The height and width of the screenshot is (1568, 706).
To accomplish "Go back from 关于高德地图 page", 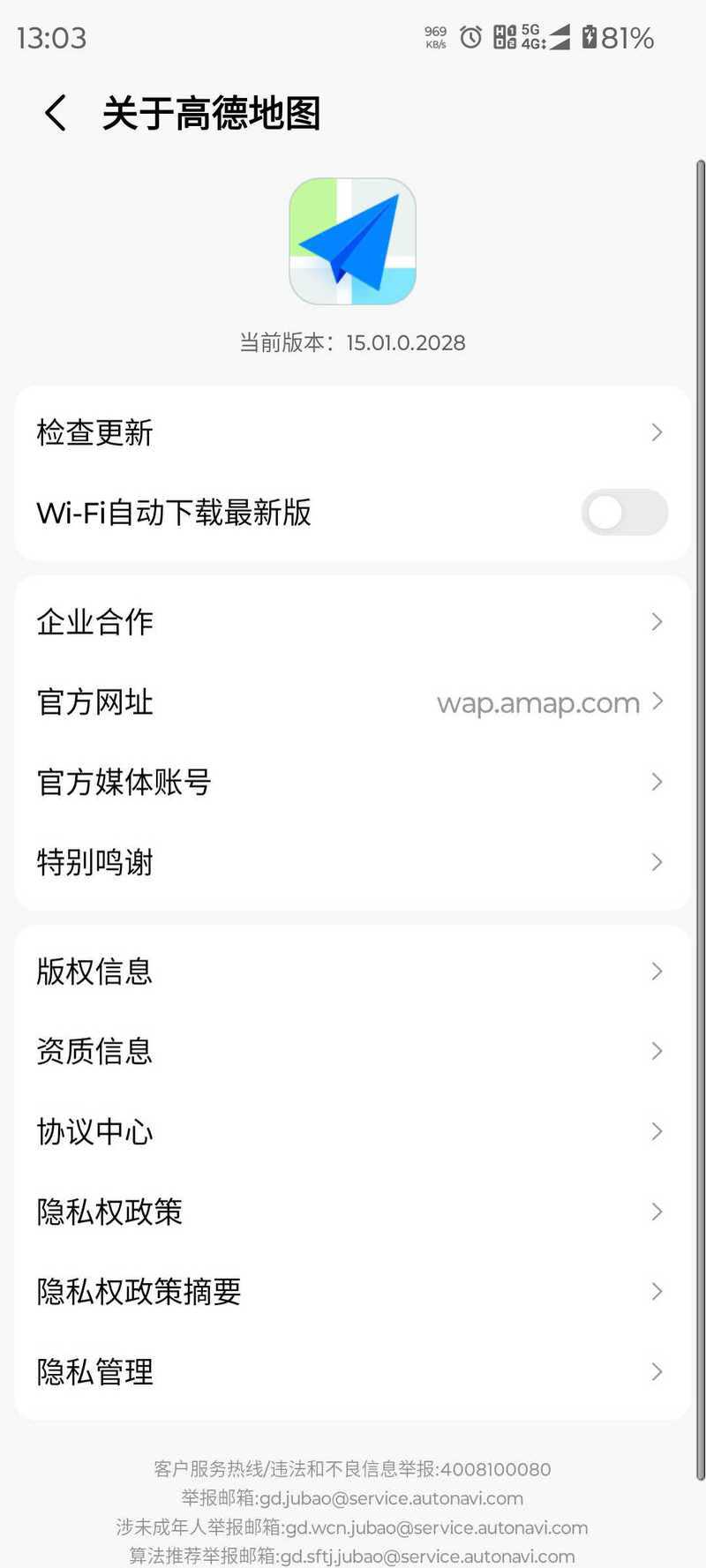I will (56, 113).
